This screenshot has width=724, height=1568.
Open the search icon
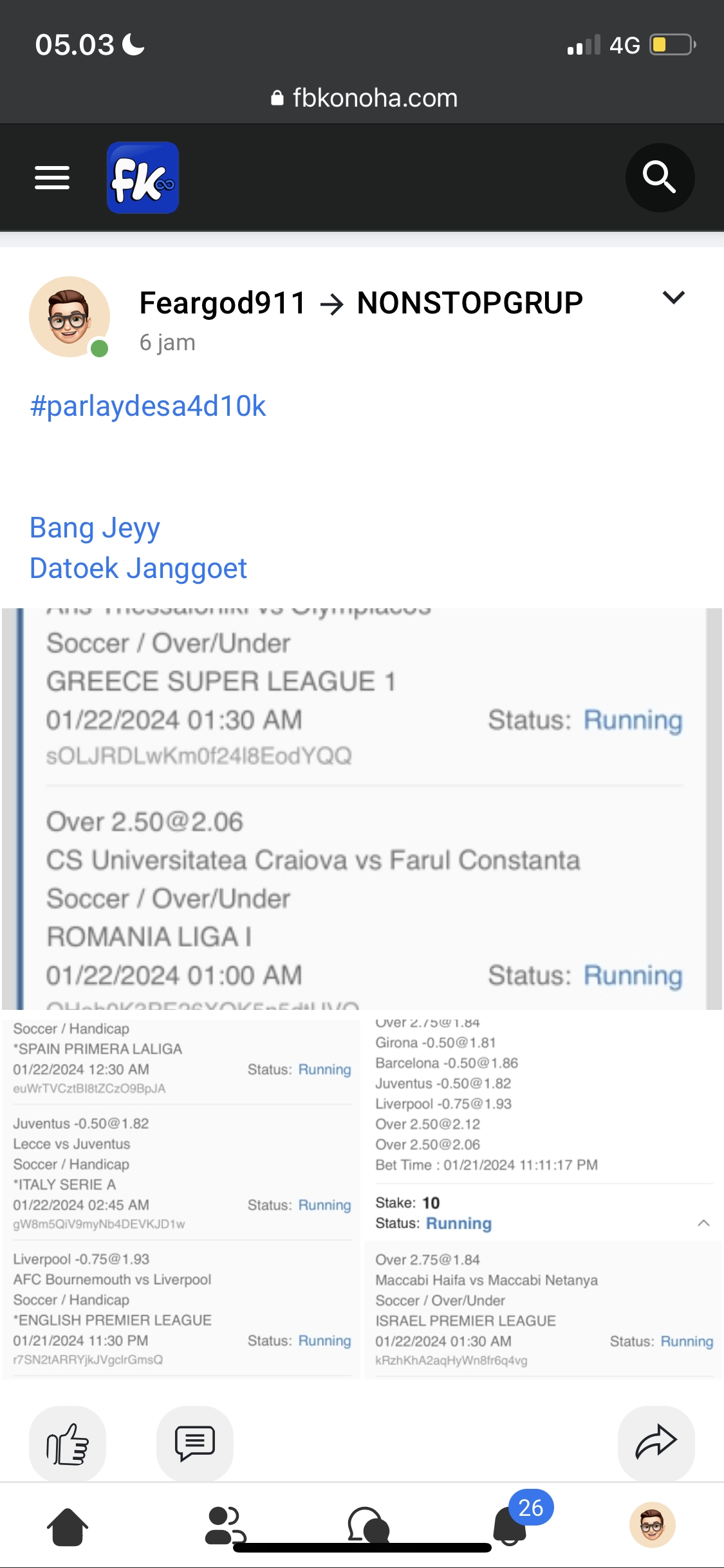(660, 178)
